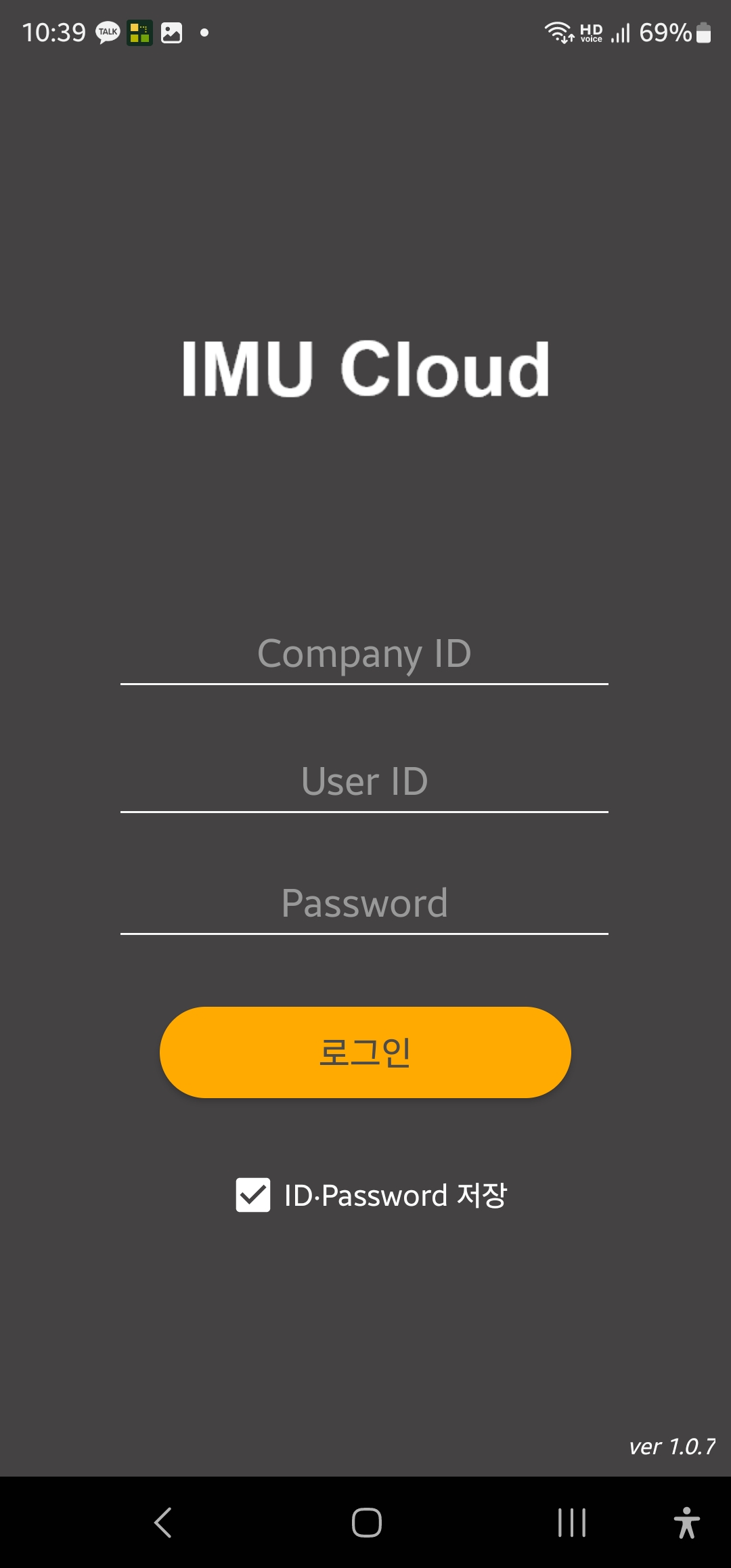
Task: Focus the Company ID field
Action: [364, 654]
